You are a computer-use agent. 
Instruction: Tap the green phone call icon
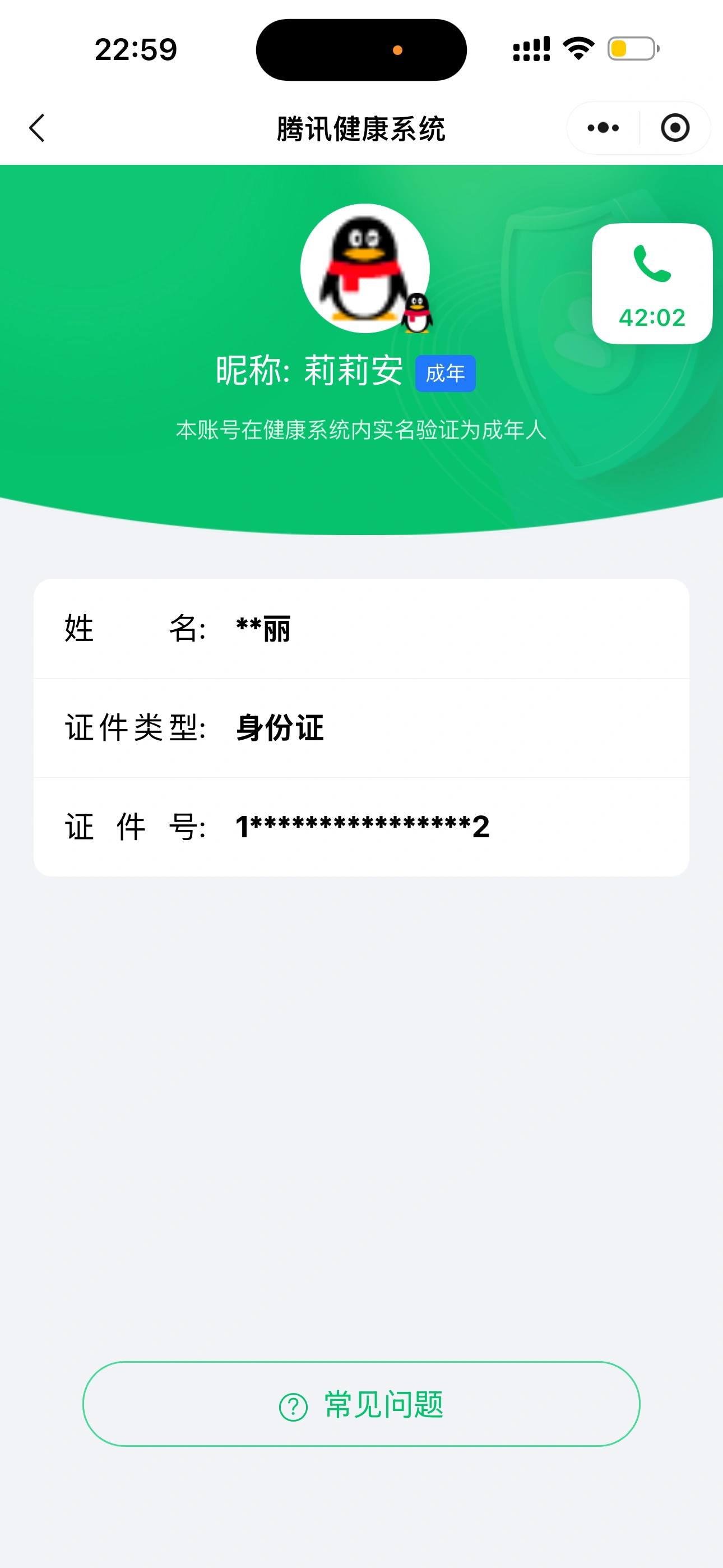(651, 264)
